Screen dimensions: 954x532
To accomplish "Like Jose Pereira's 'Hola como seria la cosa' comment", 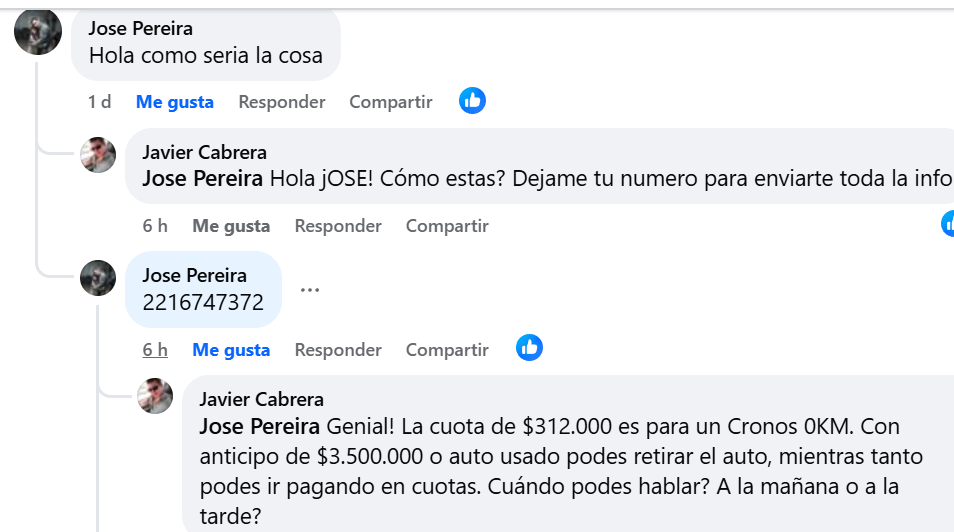I will click(175, 102).
